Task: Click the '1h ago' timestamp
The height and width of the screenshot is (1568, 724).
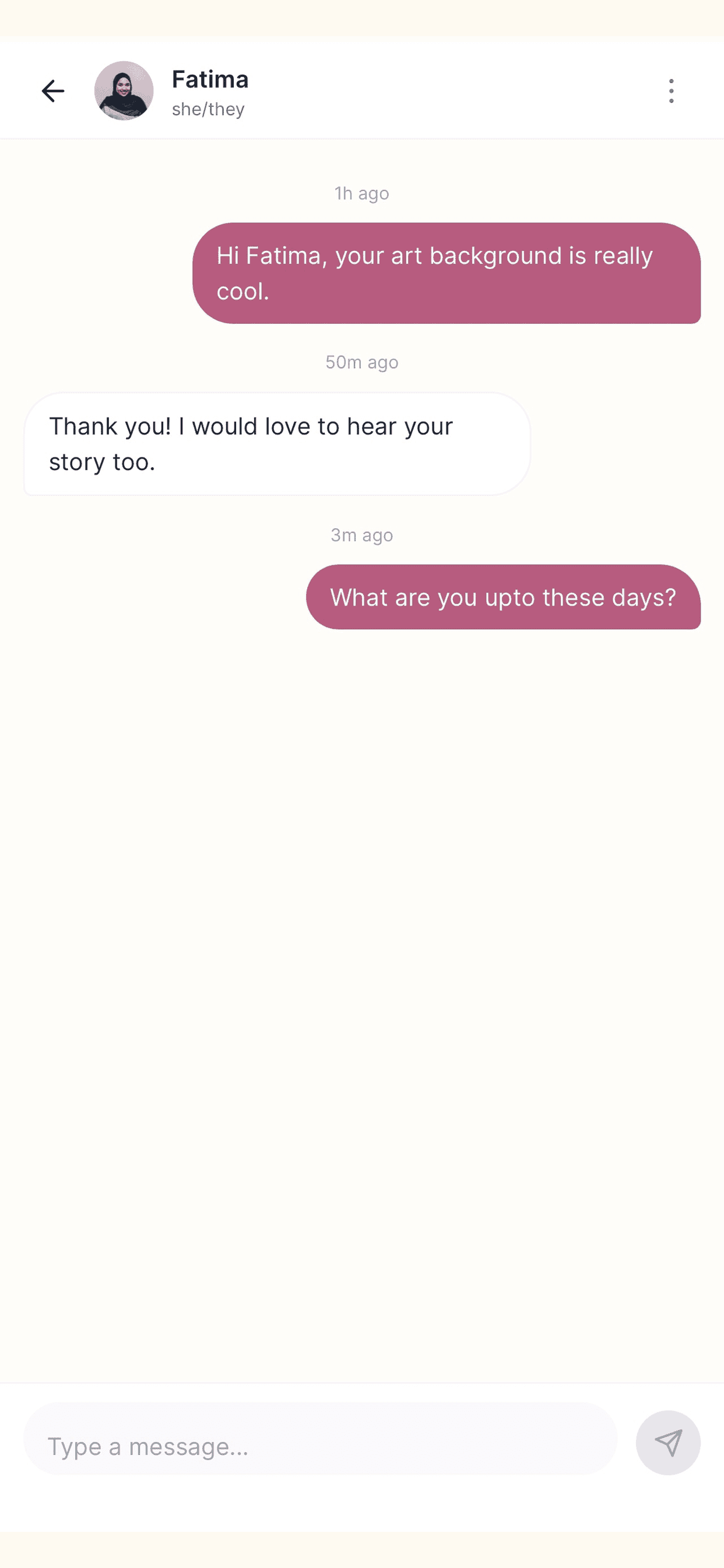Action: 360,194
